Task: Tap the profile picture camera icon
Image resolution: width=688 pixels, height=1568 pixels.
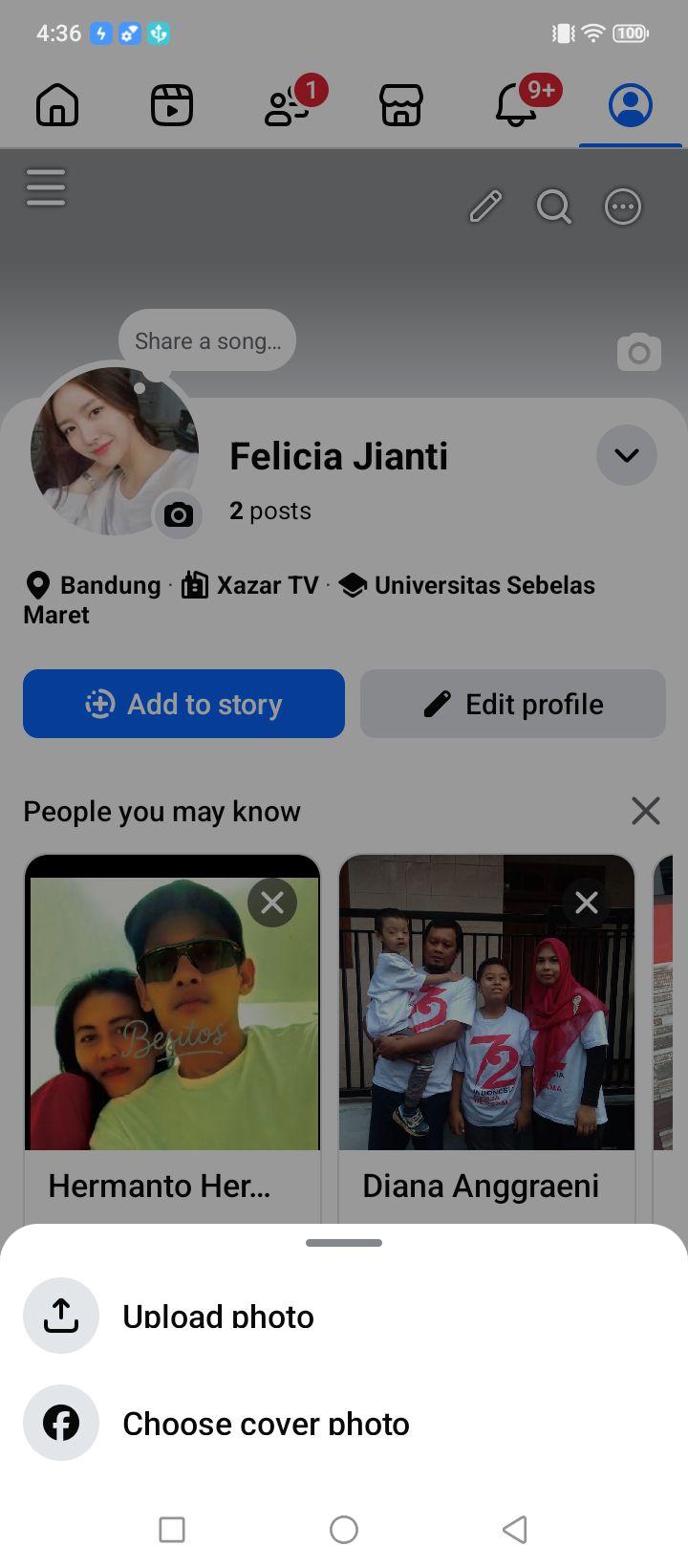Action: click(x=178, y=515)
